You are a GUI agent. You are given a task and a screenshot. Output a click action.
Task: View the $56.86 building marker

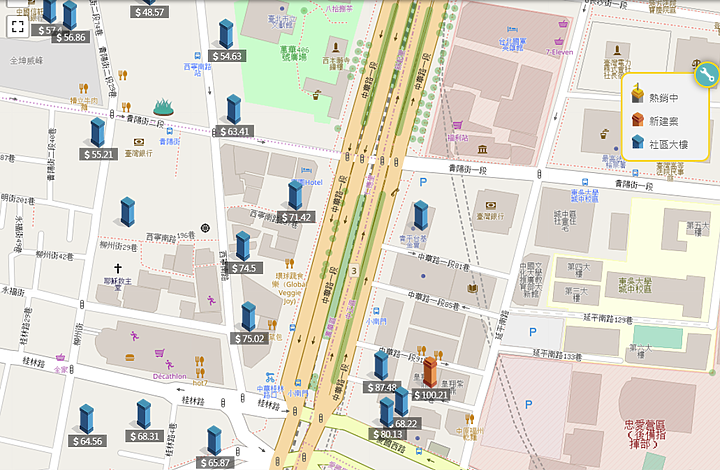[69, 15]
